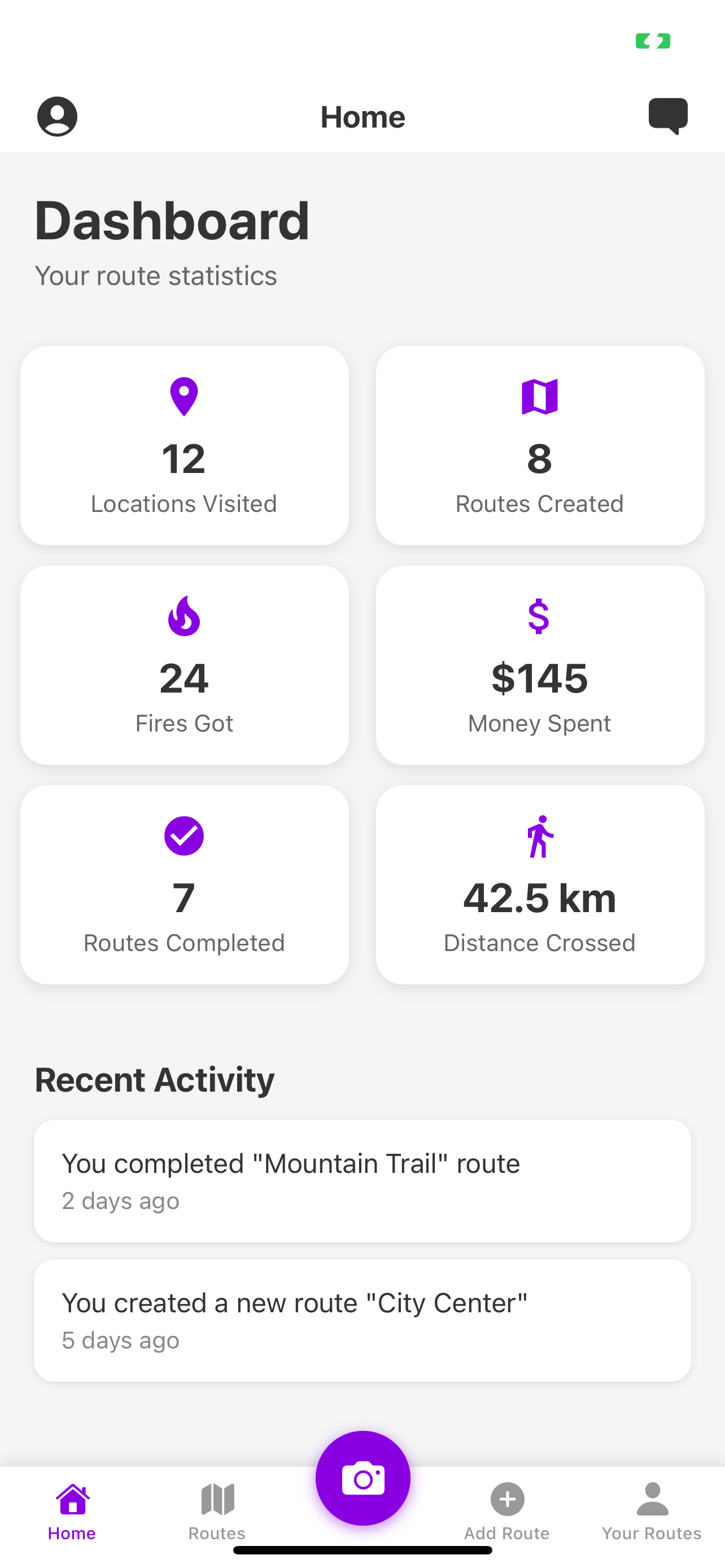
Task: View the Routes Completed card
Action: (x=185, y=884)
